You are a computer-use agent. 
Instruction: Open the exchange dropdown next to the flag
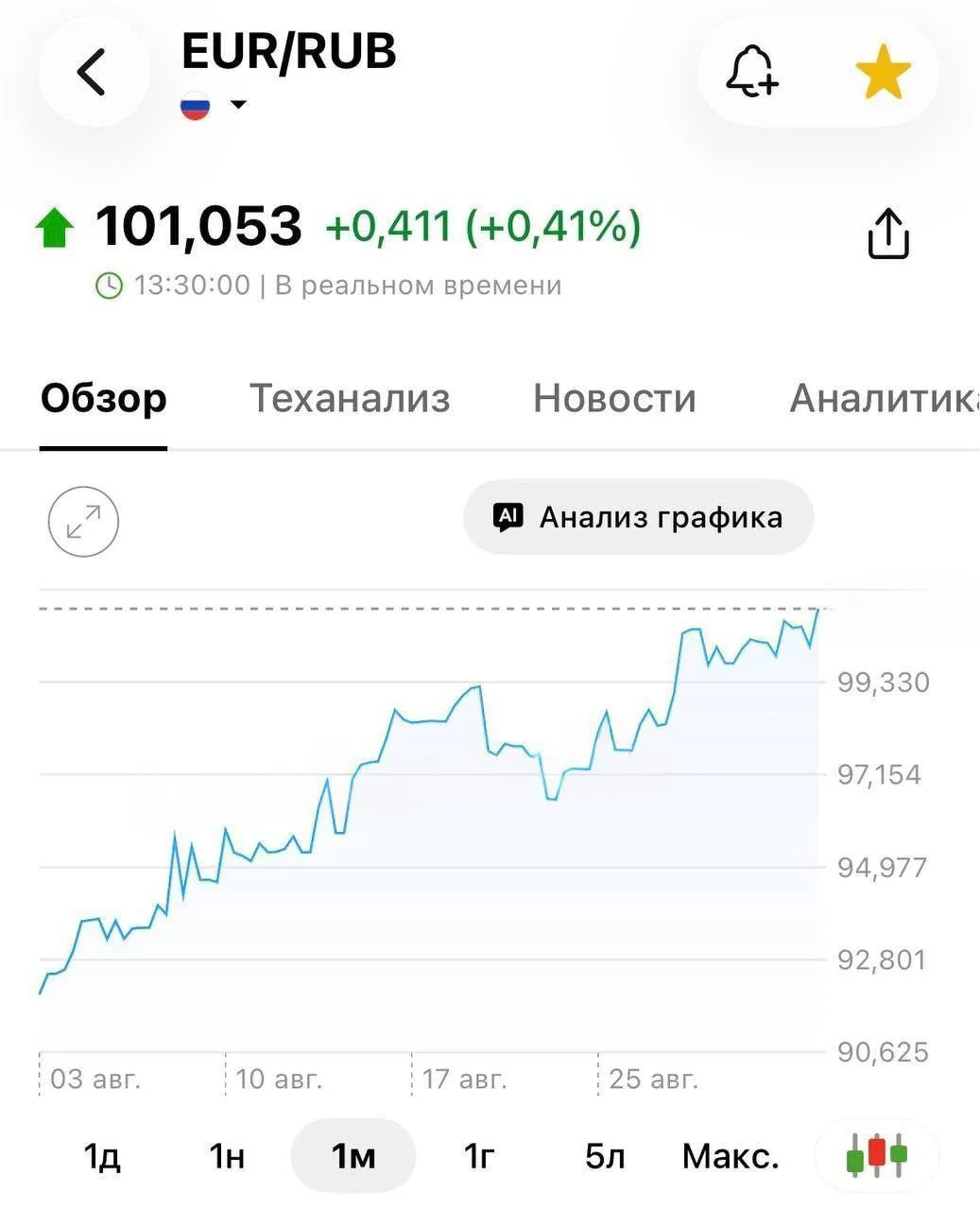point(238,104)
